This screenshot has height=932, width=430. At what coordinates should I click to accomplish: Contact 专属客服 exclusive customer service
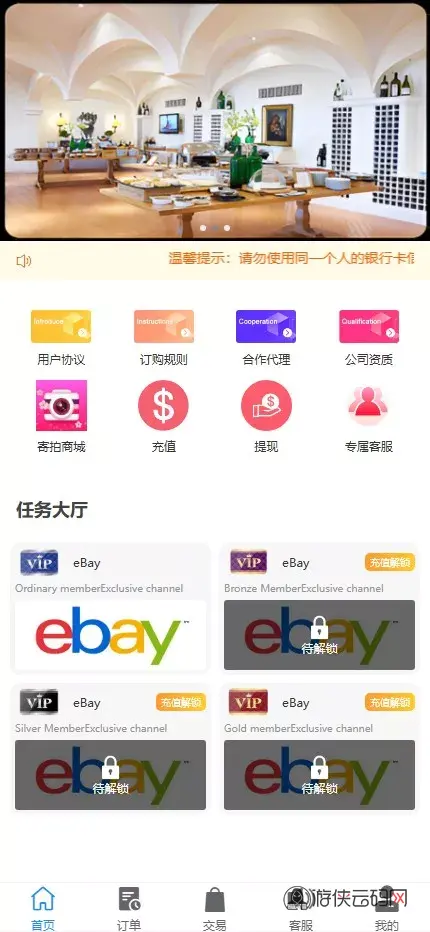click(x=369, y=416)
